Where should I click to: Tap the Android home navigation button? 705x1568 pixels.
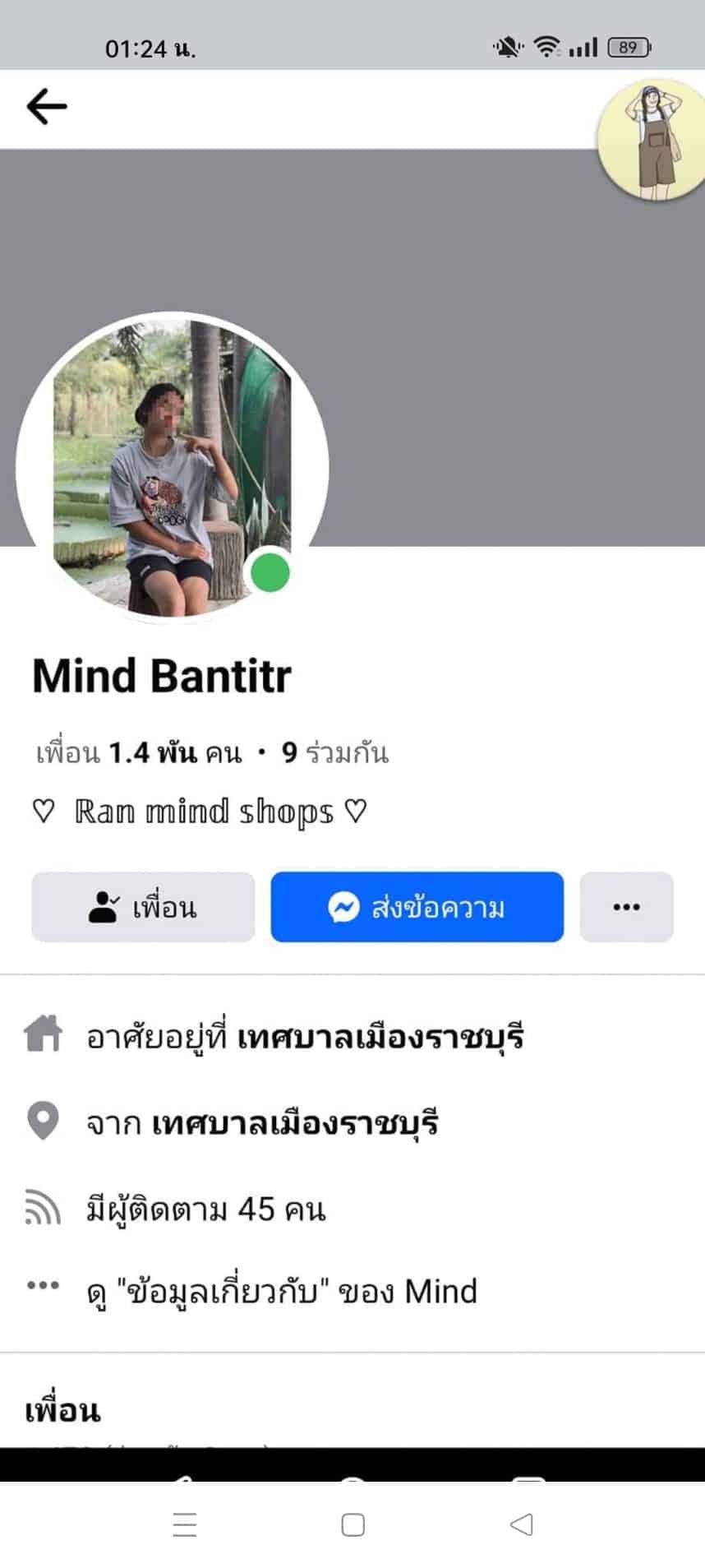pos(352,1525)
